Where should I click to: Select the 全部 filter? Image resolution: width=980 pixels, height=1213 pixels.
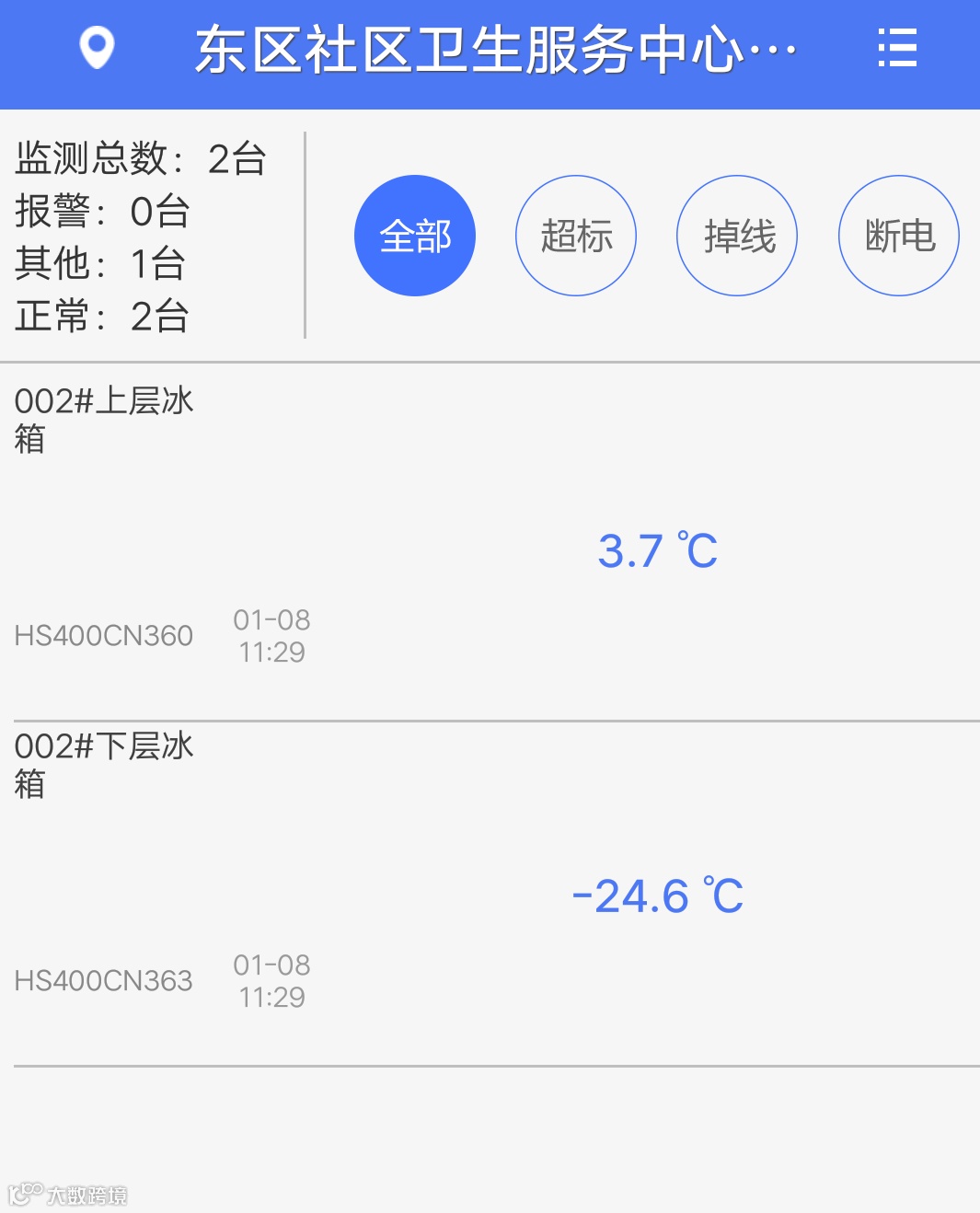pos(415,236)
